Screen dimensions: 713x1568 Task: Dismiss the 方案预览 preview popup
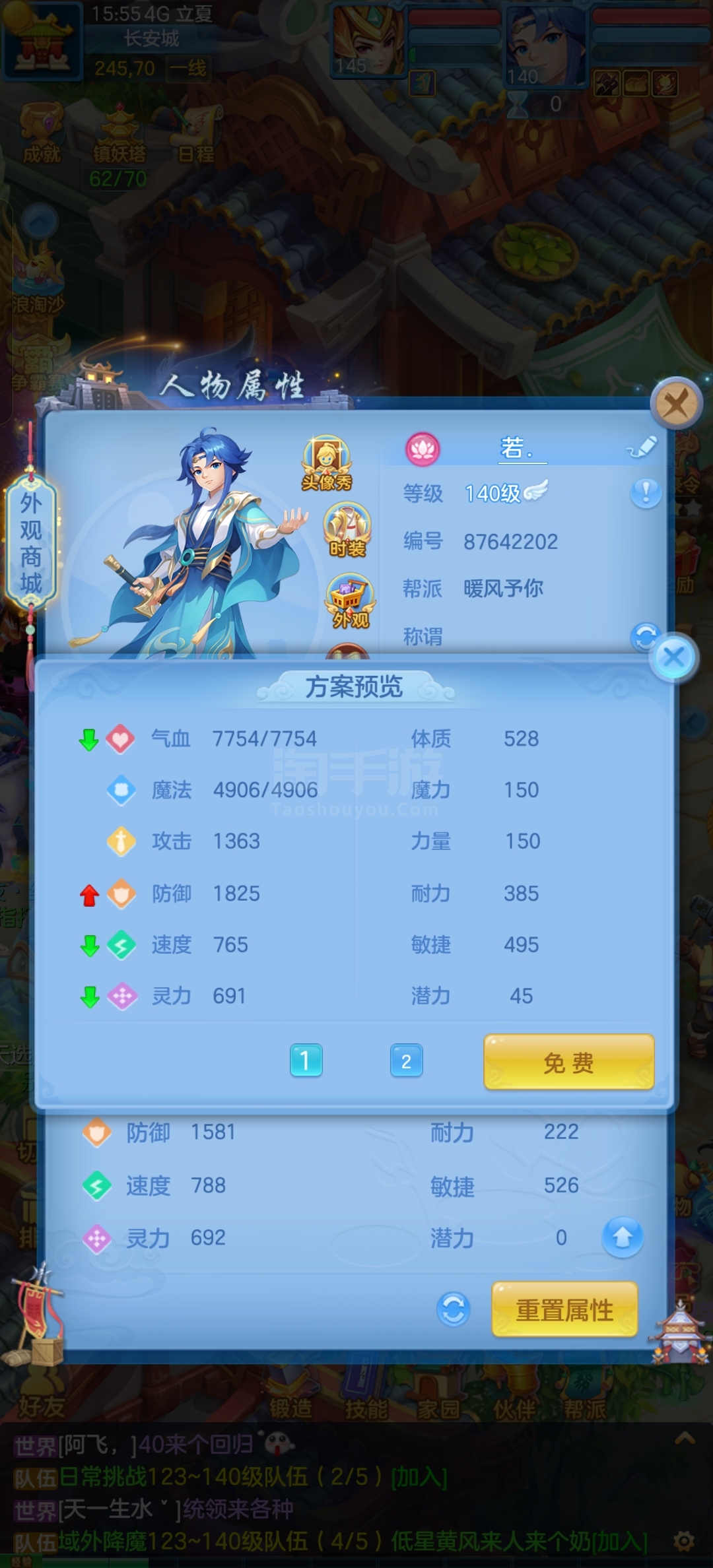pyautogui.click(x=673, y=657)
